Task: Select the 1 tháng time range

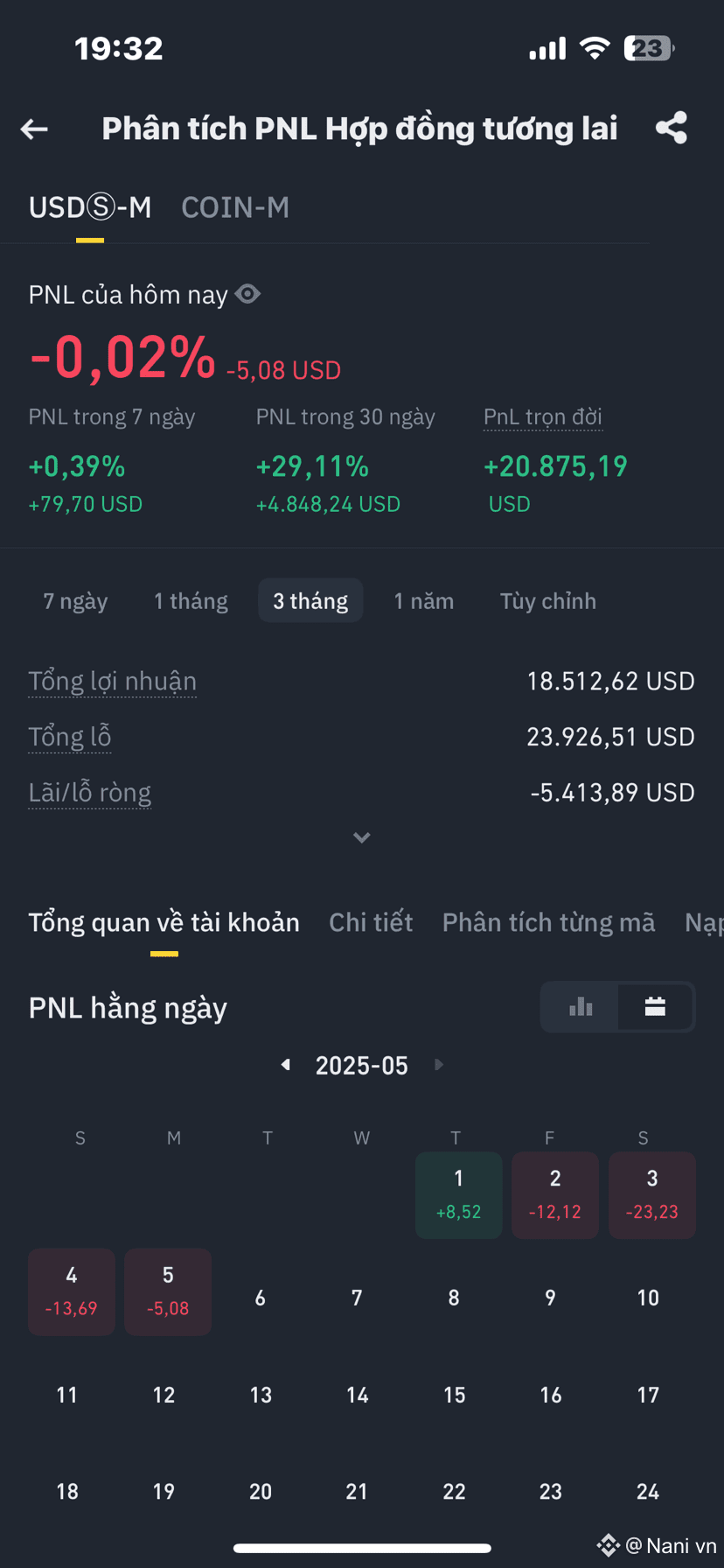Action: click(x=191, y=601)
